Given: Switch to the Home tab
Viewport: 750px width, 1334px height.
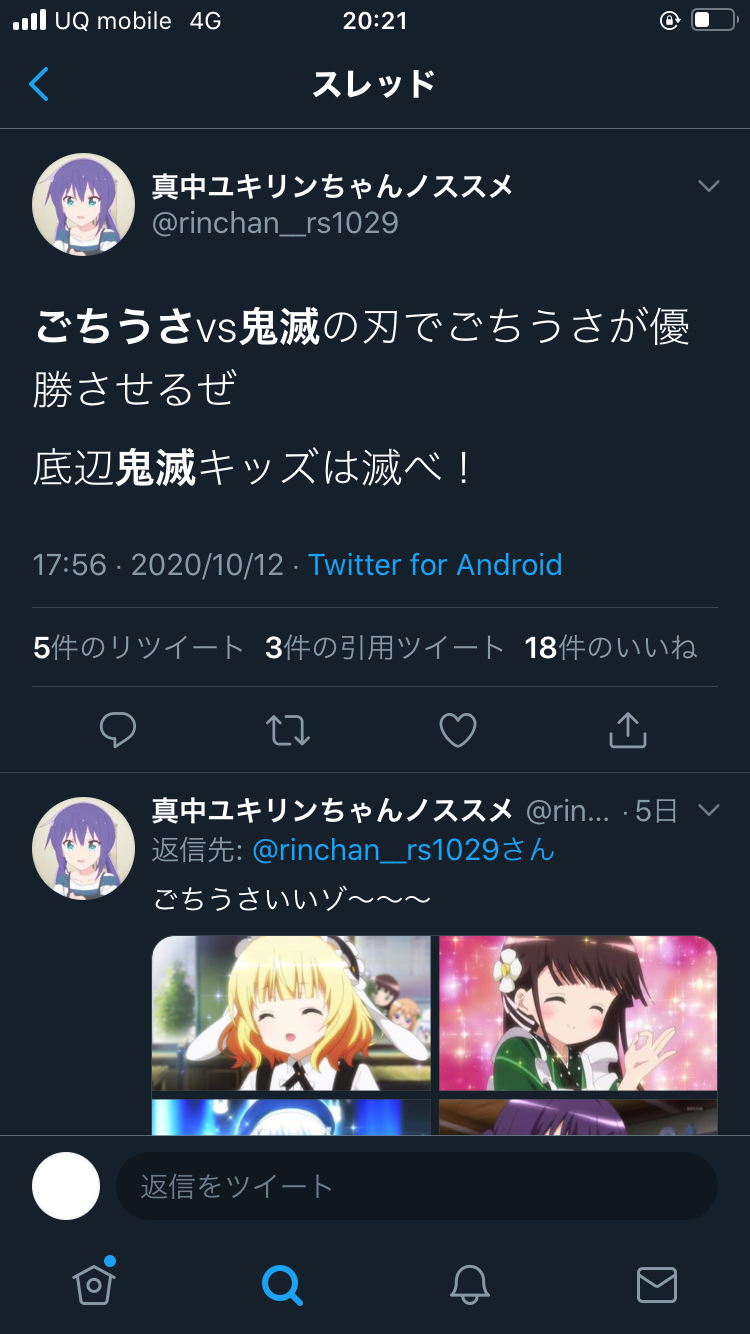Looking at the screenshot, I should pos(94,1282).
